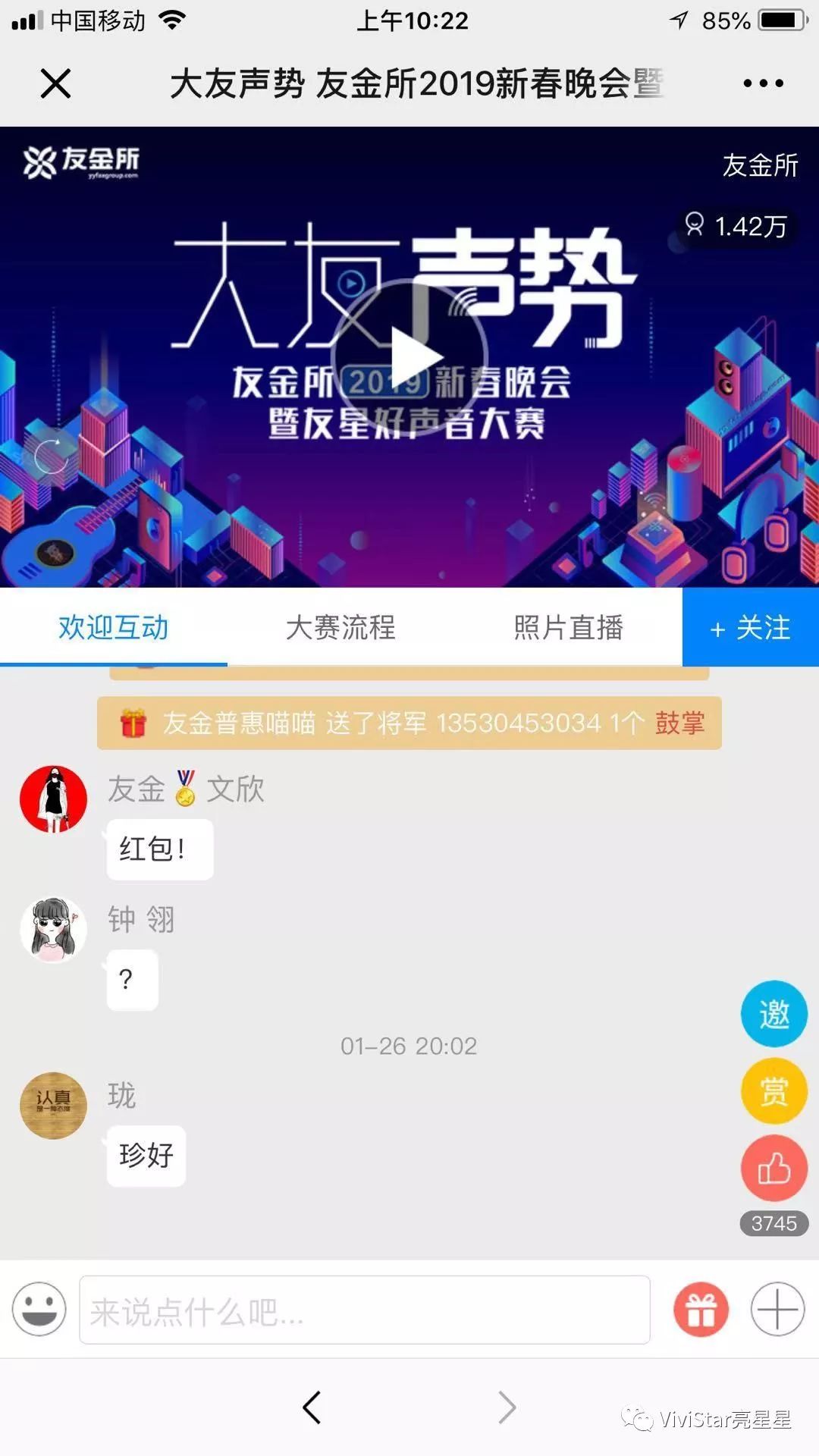Open the plus attachment menu

coord(777,1310)
